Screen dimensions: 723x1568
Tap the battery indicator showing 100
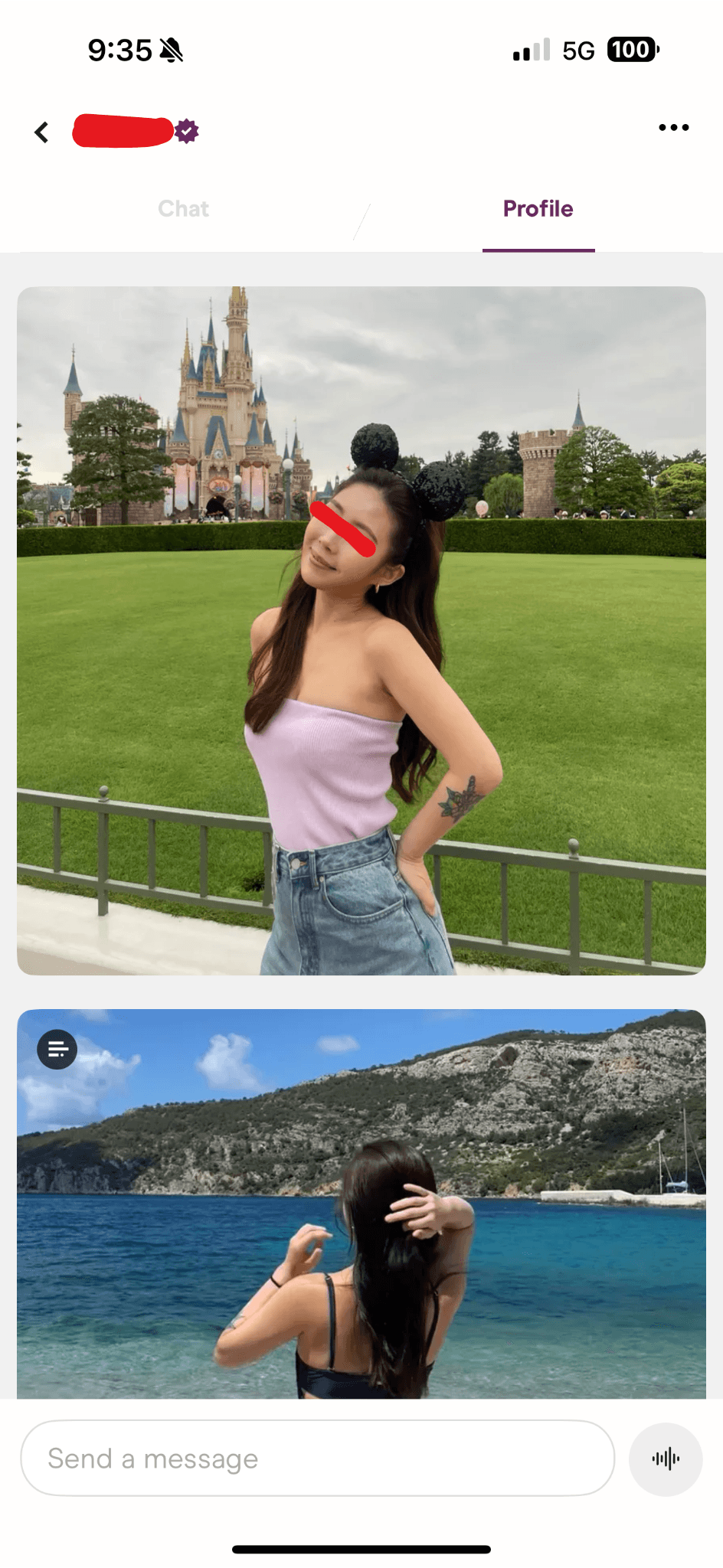click(x=630, y=49)
